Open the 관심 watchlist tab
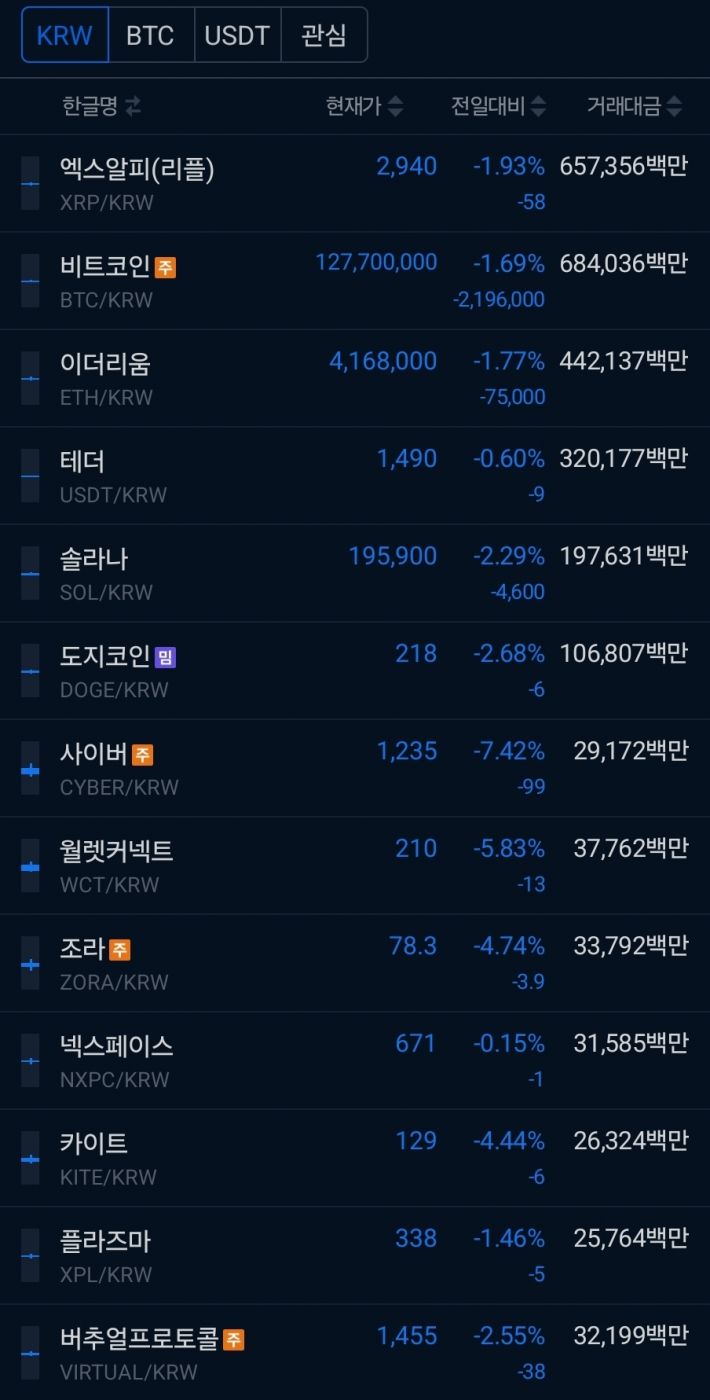Screen dimensions: 710x1400 point(324,36)
